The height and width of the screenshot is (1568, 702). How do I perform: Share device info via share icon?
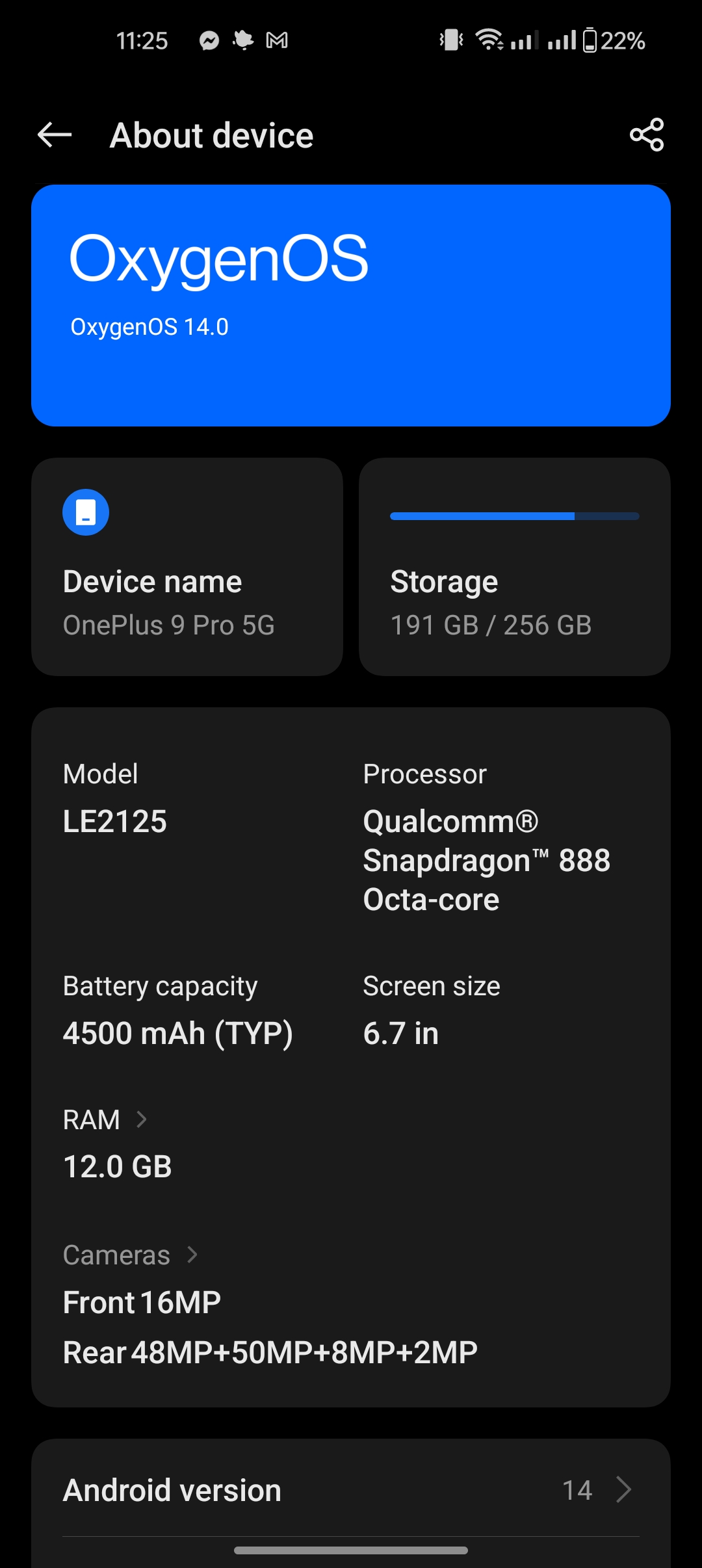(647, 135)
